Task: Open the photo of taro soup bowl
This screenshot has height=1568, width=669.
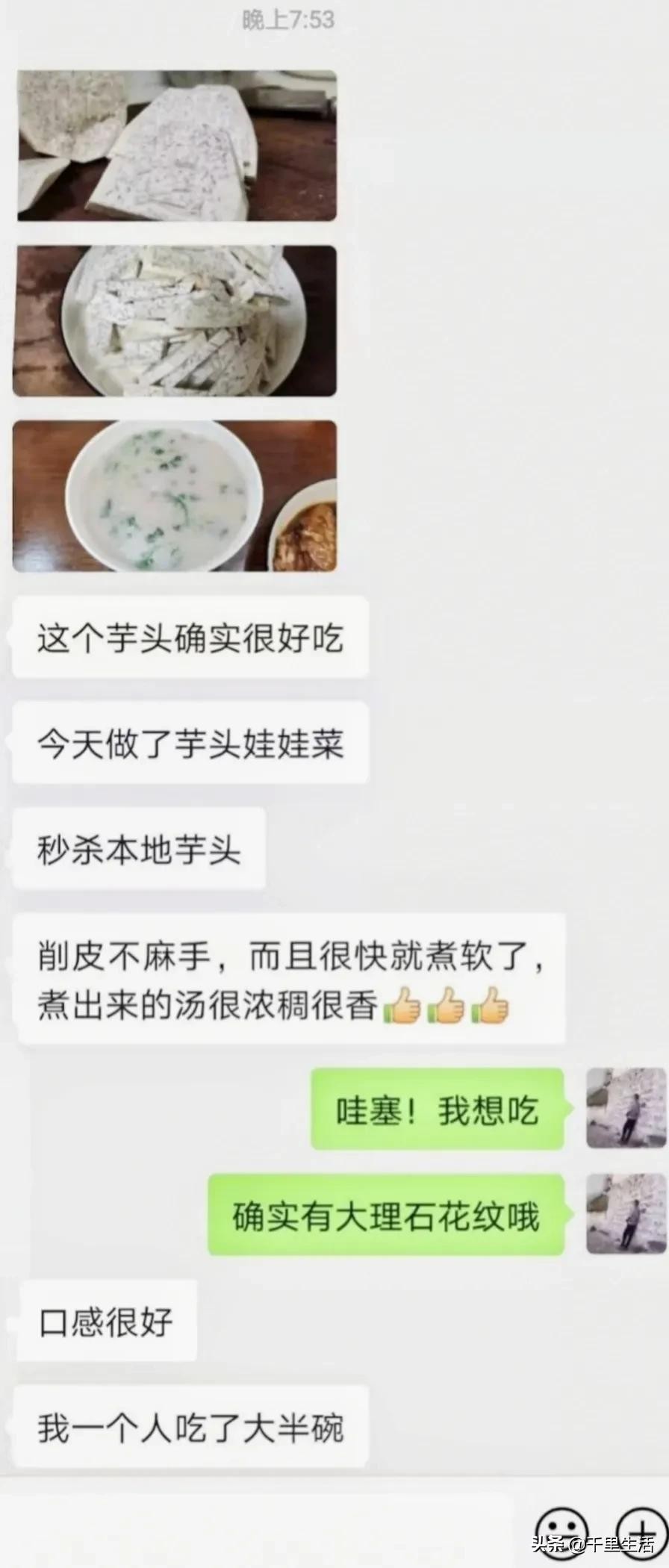Action: 175,496
